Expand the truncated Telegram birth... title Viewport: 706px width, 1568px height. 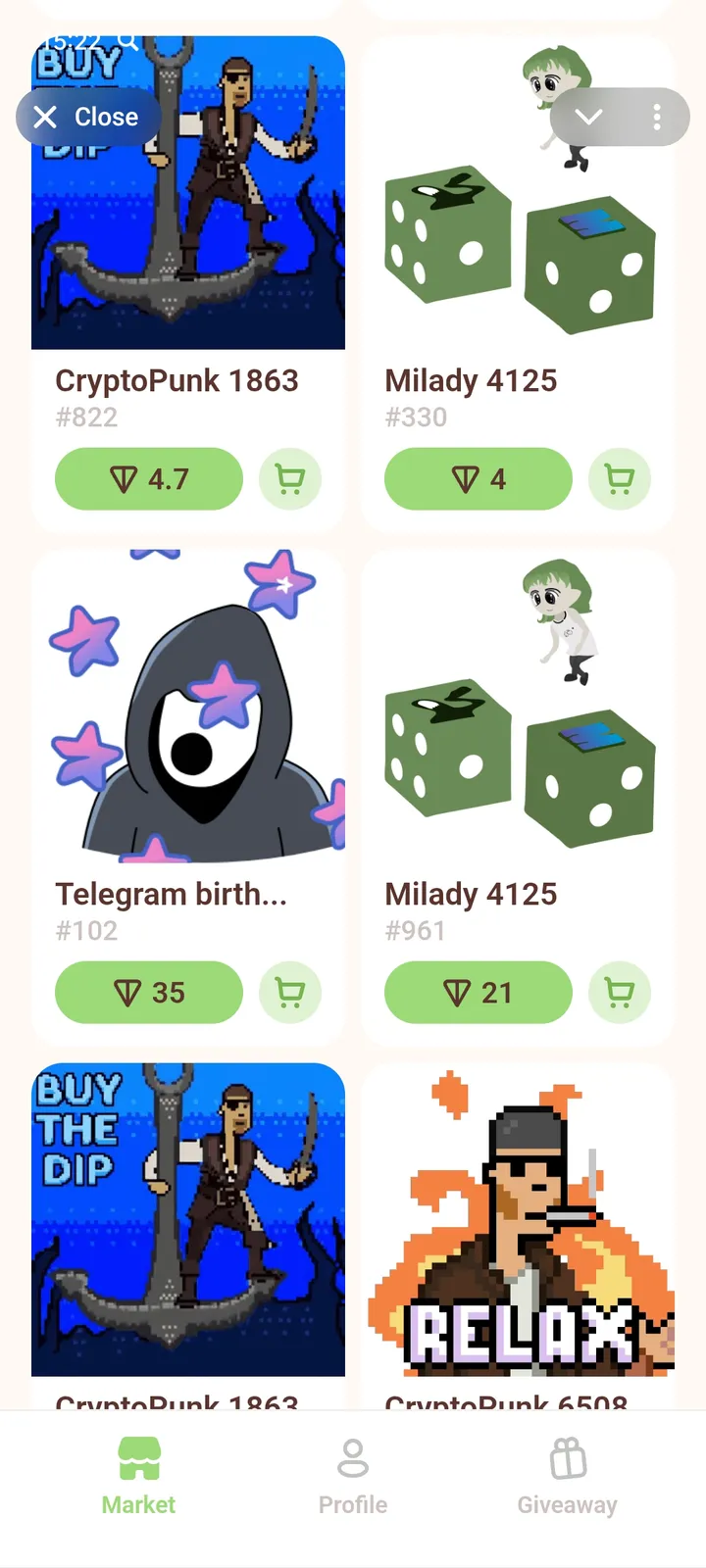(x=171, y=894)
